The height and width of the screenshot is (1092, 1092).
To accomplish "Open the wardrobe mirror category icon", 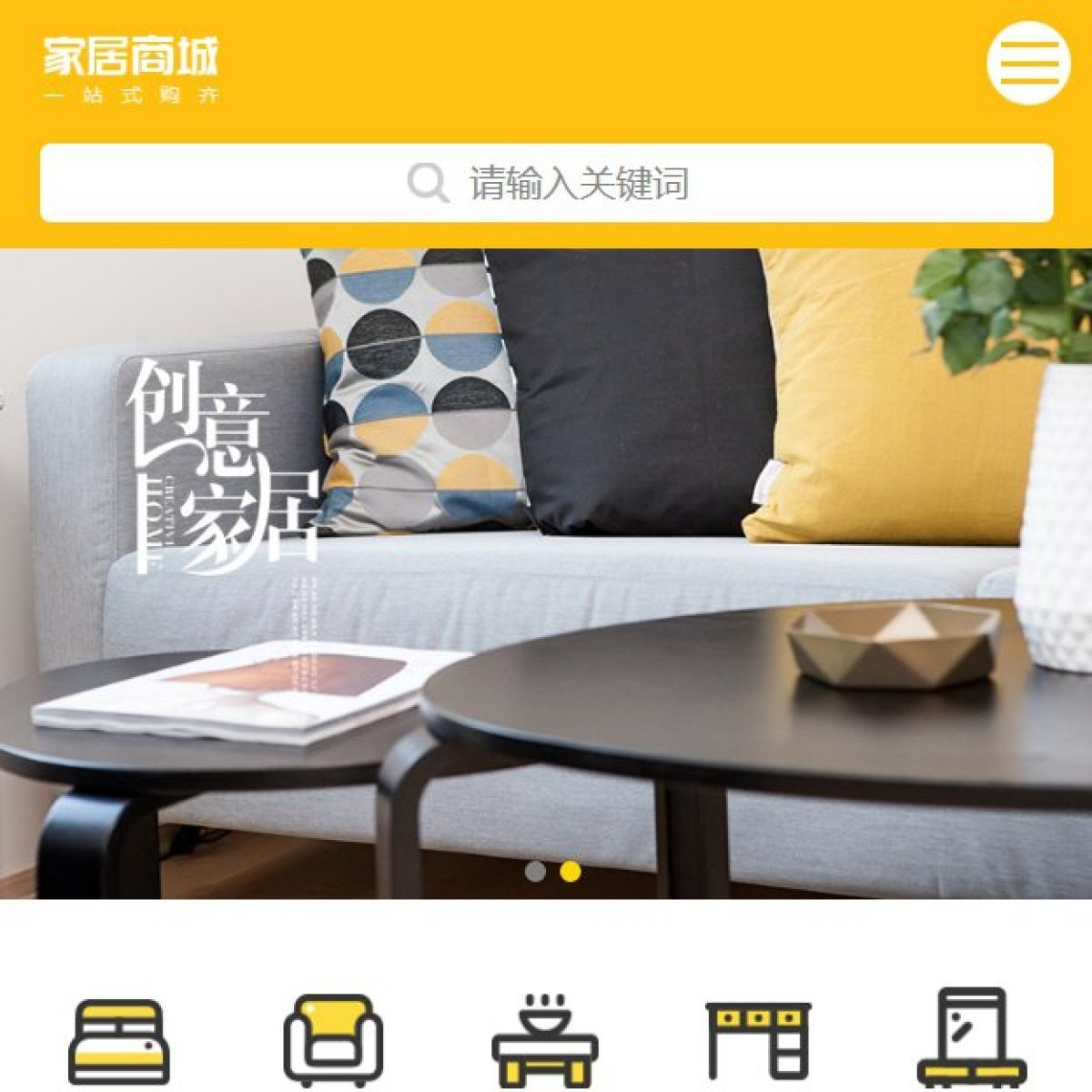I will tap(972, 1037).
